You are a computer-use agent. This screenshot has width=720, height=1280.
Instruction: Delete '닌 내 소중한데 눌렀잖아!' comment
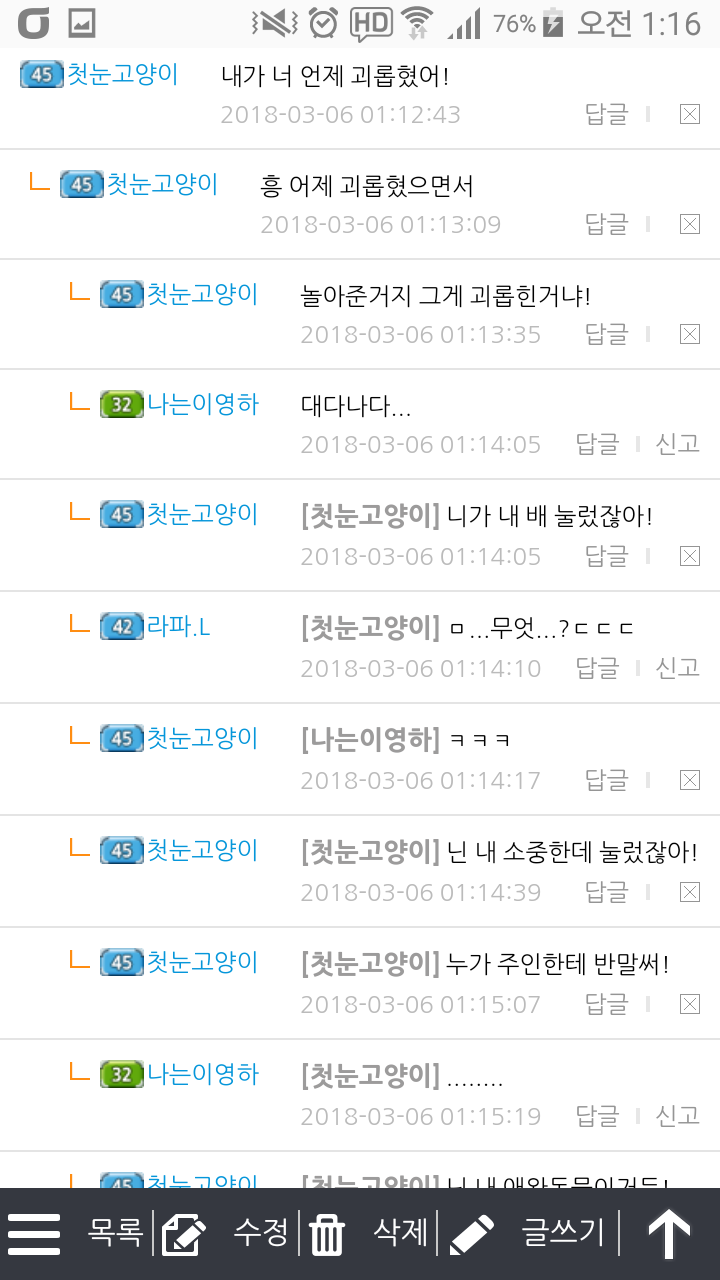coord(689,892)
